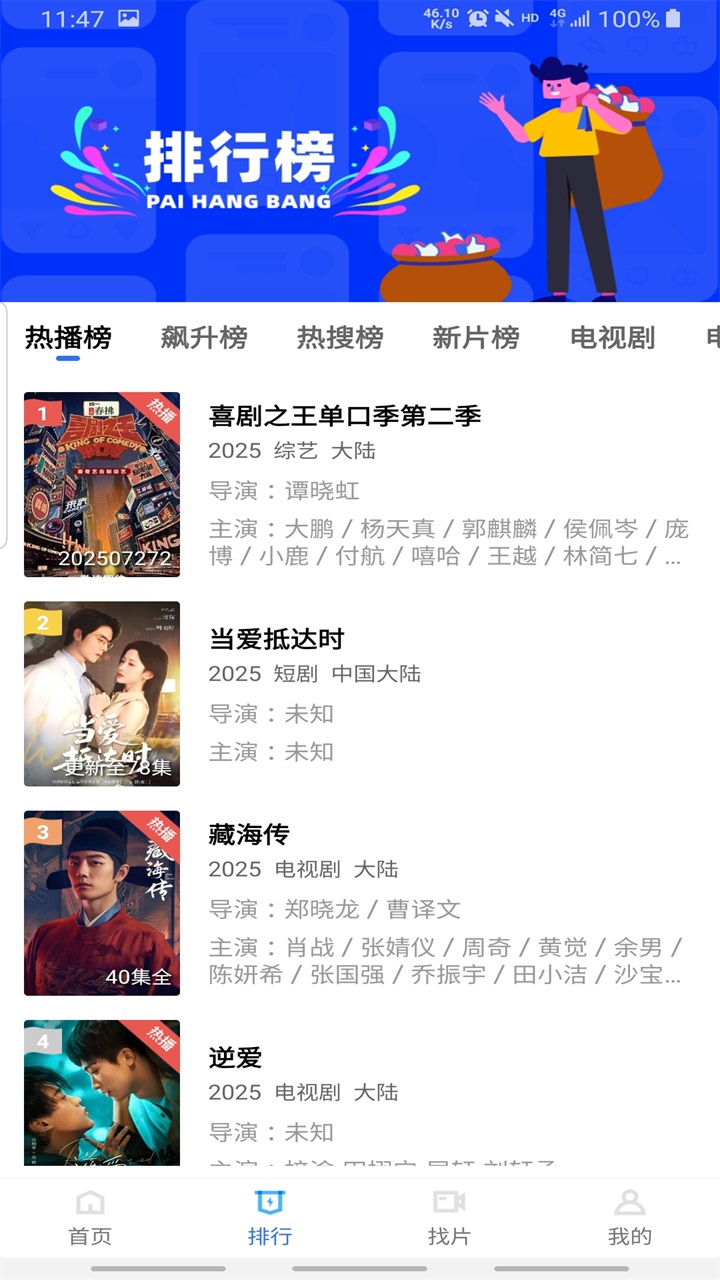This screenshot has height=1280, width=720.
Task: Switch to the 新片榜 new releases list
Action: pyautogui.click(x=475, y=338)
